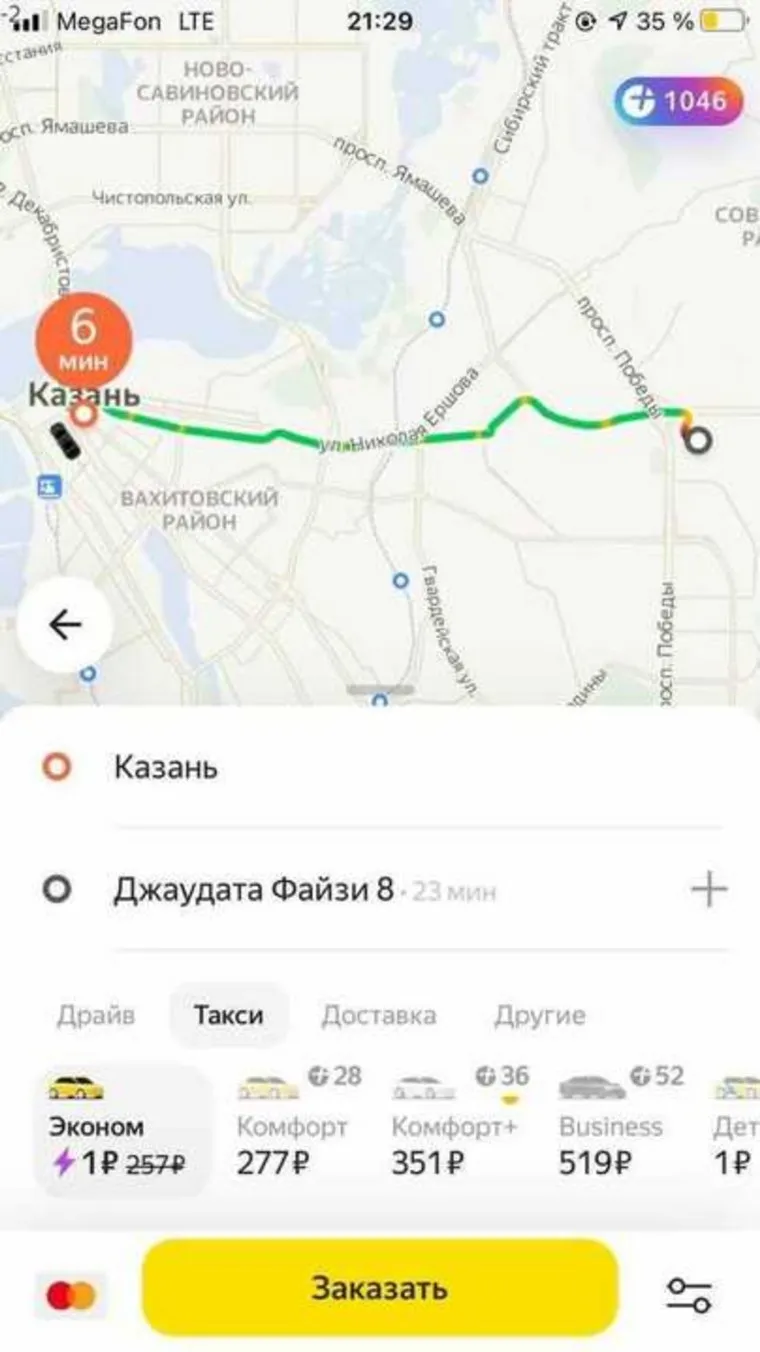The width and height of the screenshot is (760, 1352).
Task: Open ride options sliders icon
Action: 689,1295
